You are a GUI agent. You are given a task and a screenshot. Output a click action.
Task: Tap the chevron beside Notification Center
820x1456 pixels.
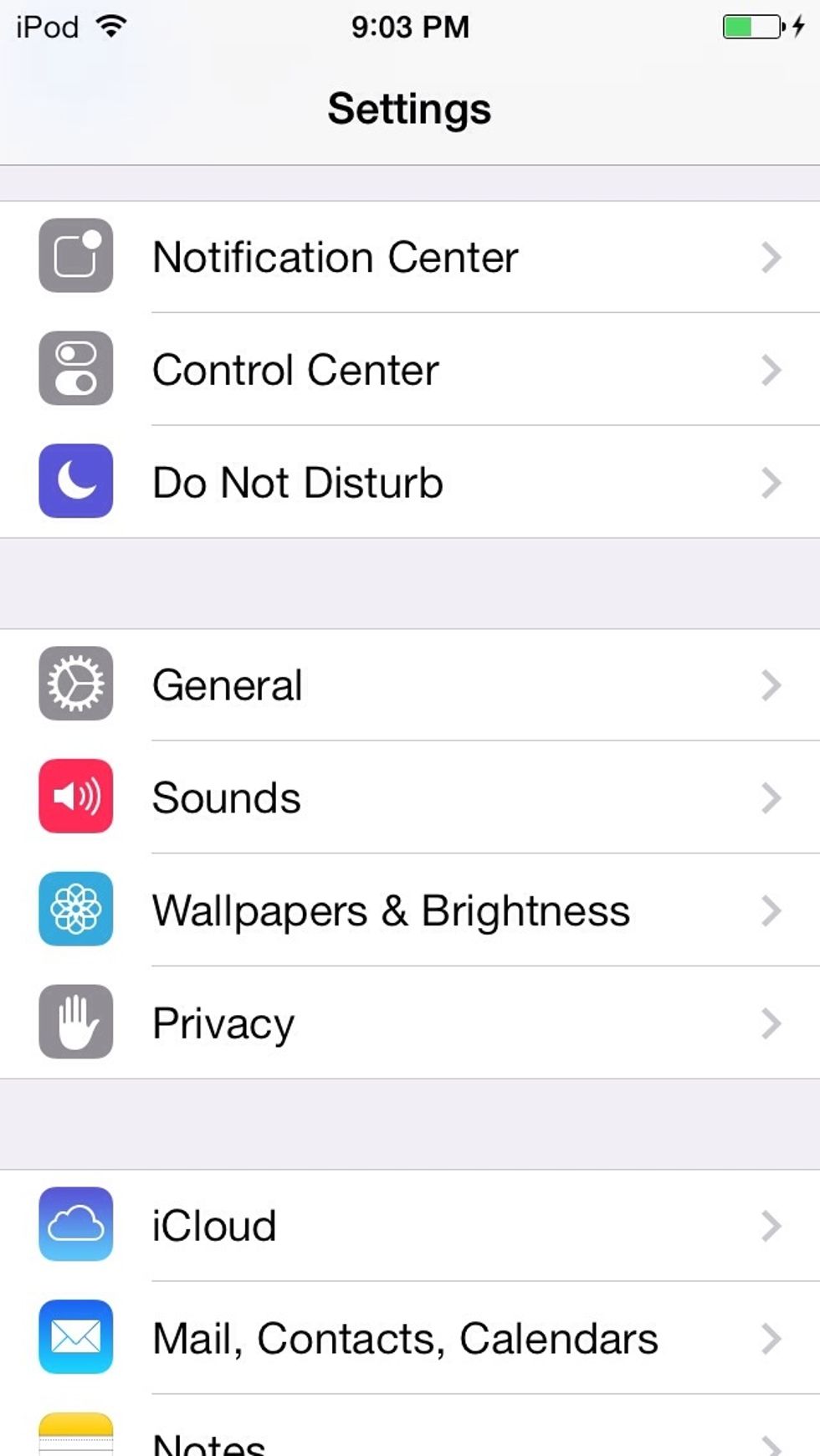coord(771,257)
